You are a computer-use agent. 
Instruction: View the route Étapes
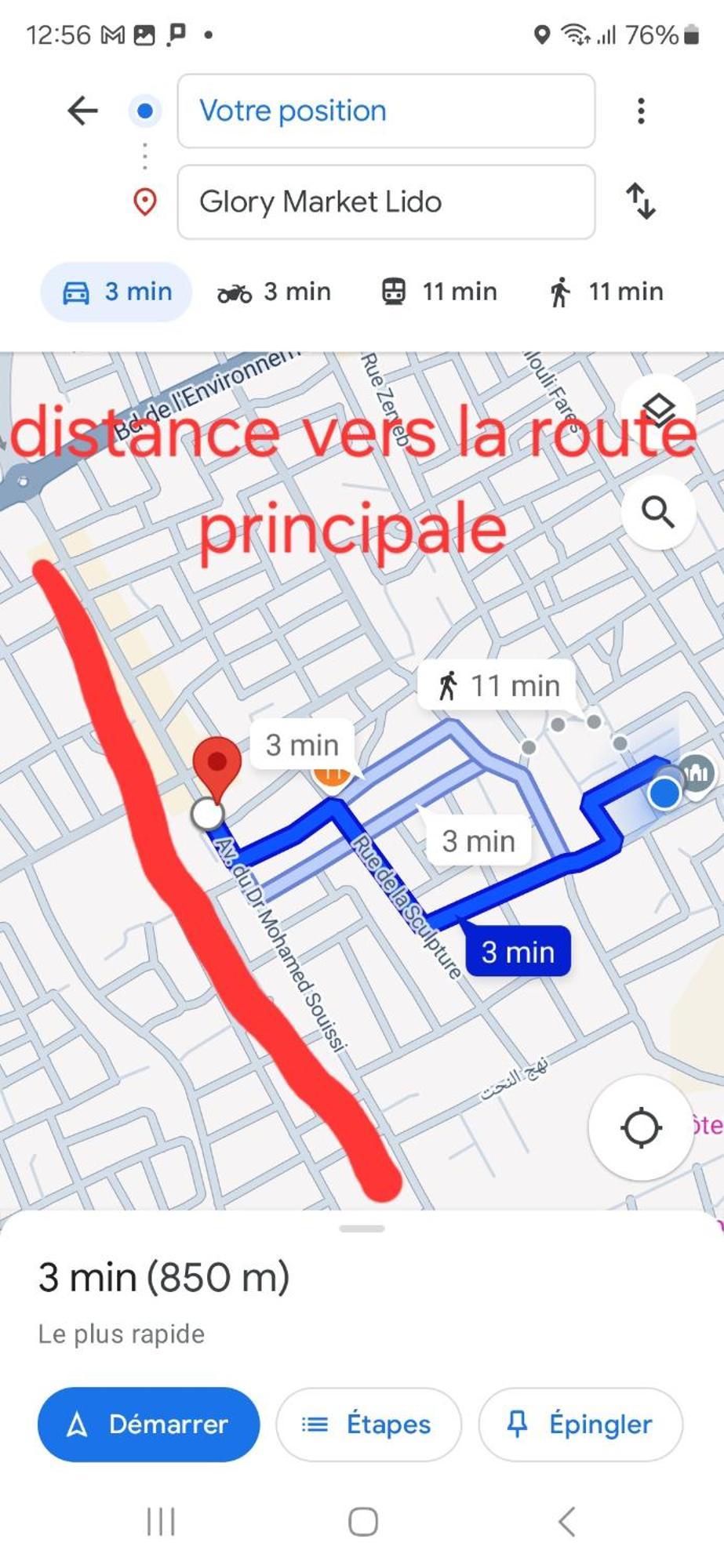(x=368, y=1424)
